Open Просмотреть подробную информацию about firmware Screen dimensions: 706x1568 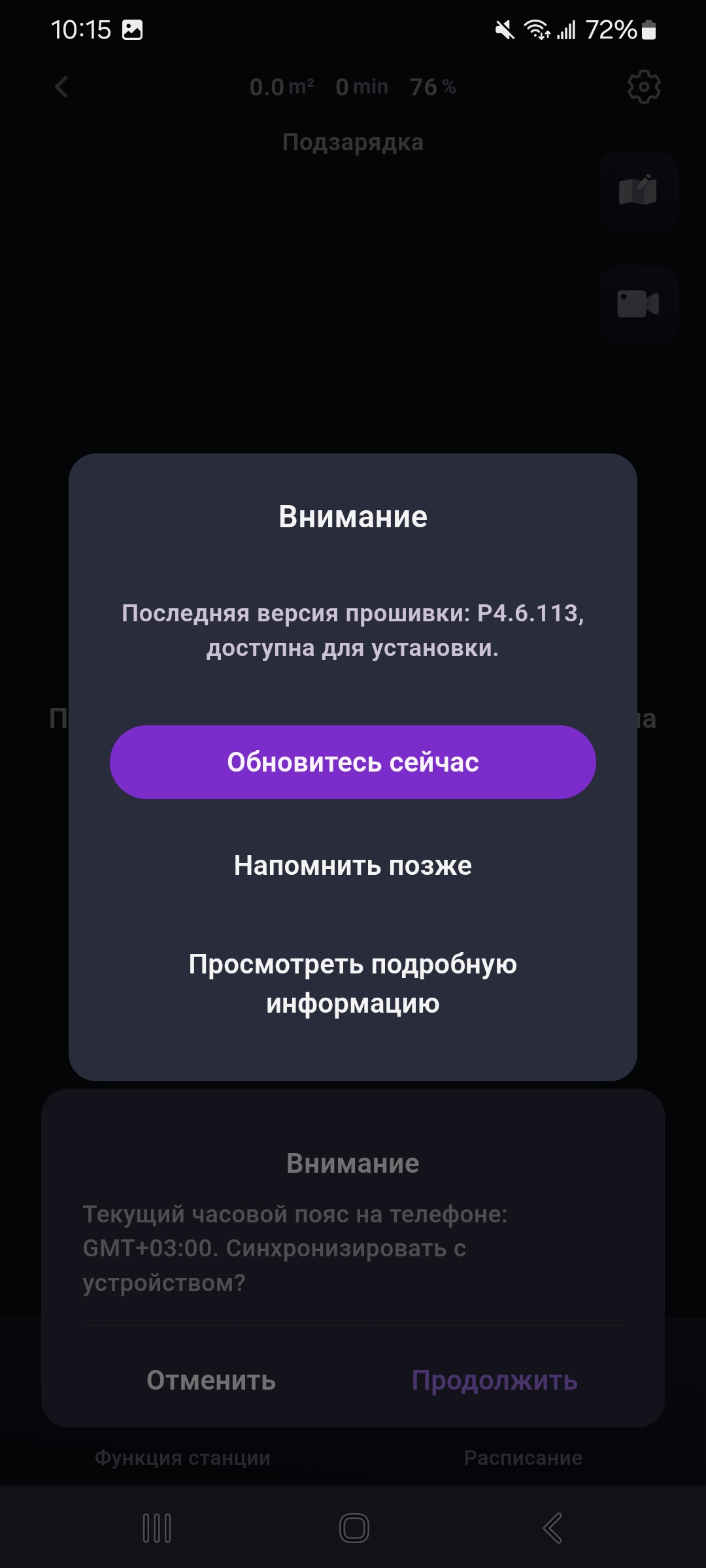tap(353, 983)
